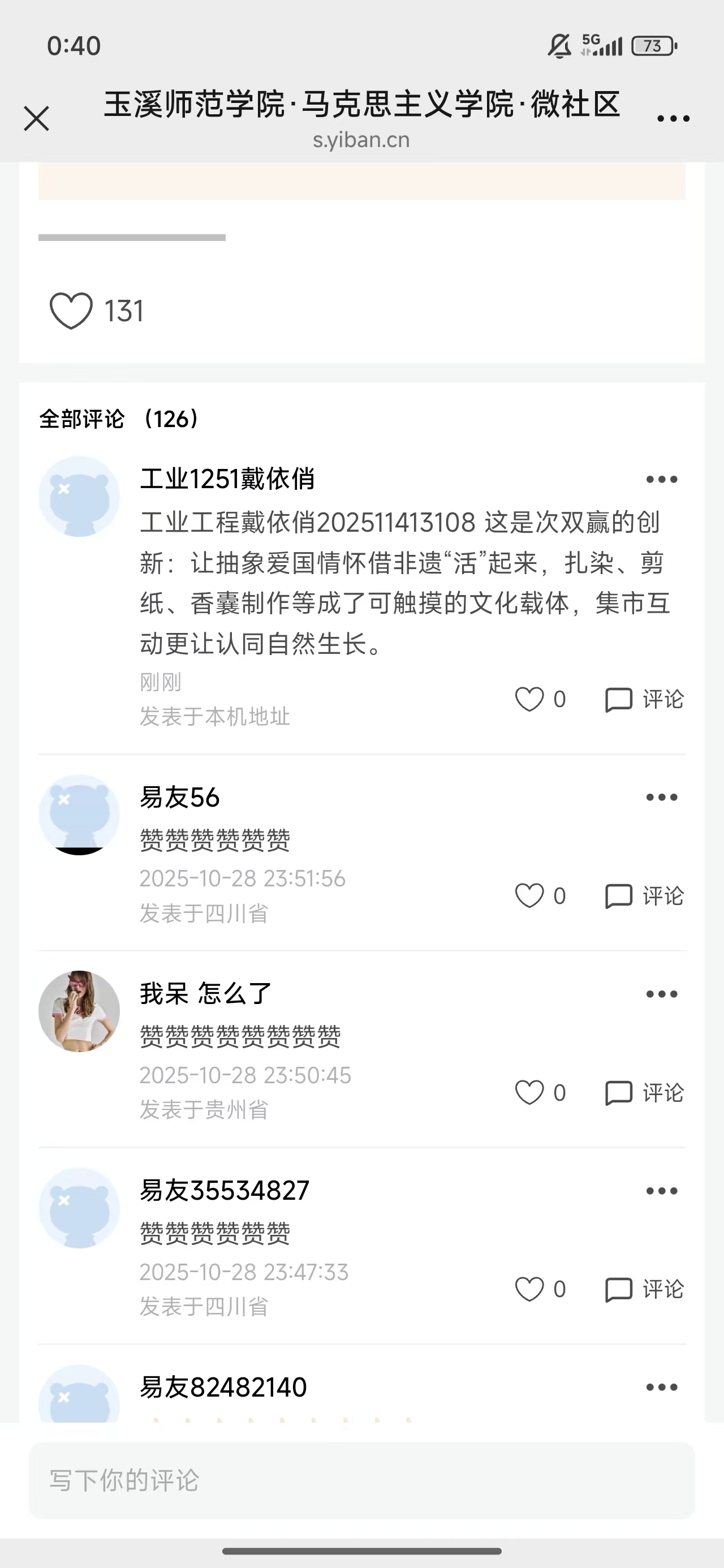Reply to 工业1251戴依俏's comment
This screenshot has width=724, height=1568.
point(644,699)
